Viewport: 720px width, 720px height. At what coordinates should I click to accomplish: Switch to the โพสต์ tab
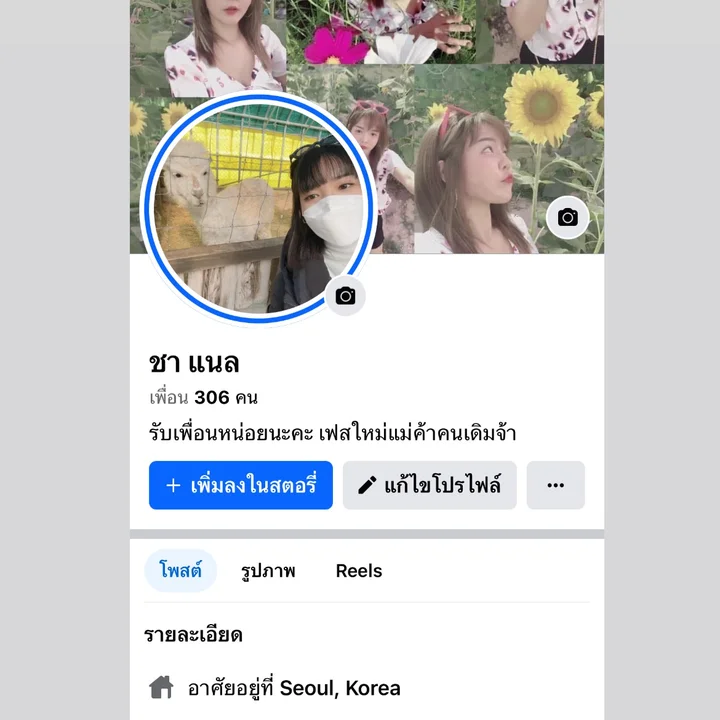(180, 571)
